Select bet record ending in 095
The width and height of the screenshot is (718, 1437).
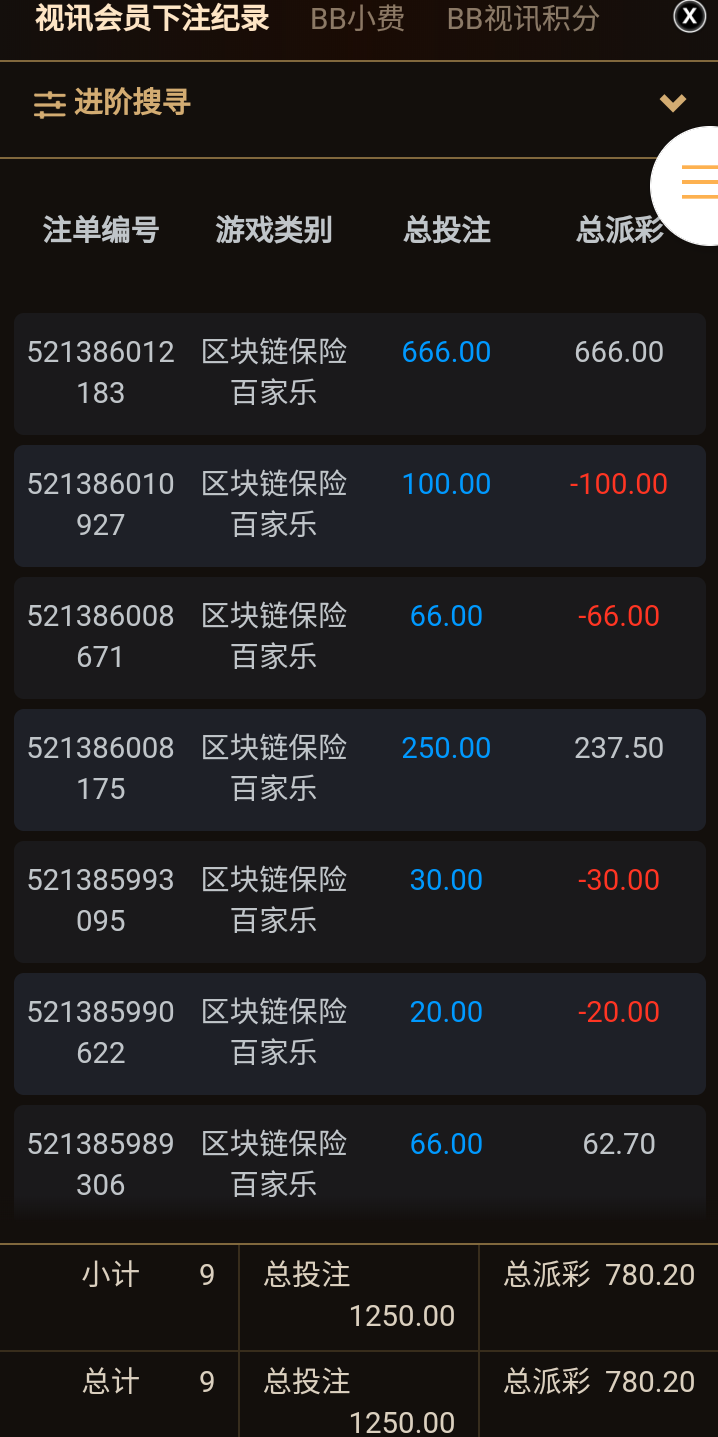(359, 901)
